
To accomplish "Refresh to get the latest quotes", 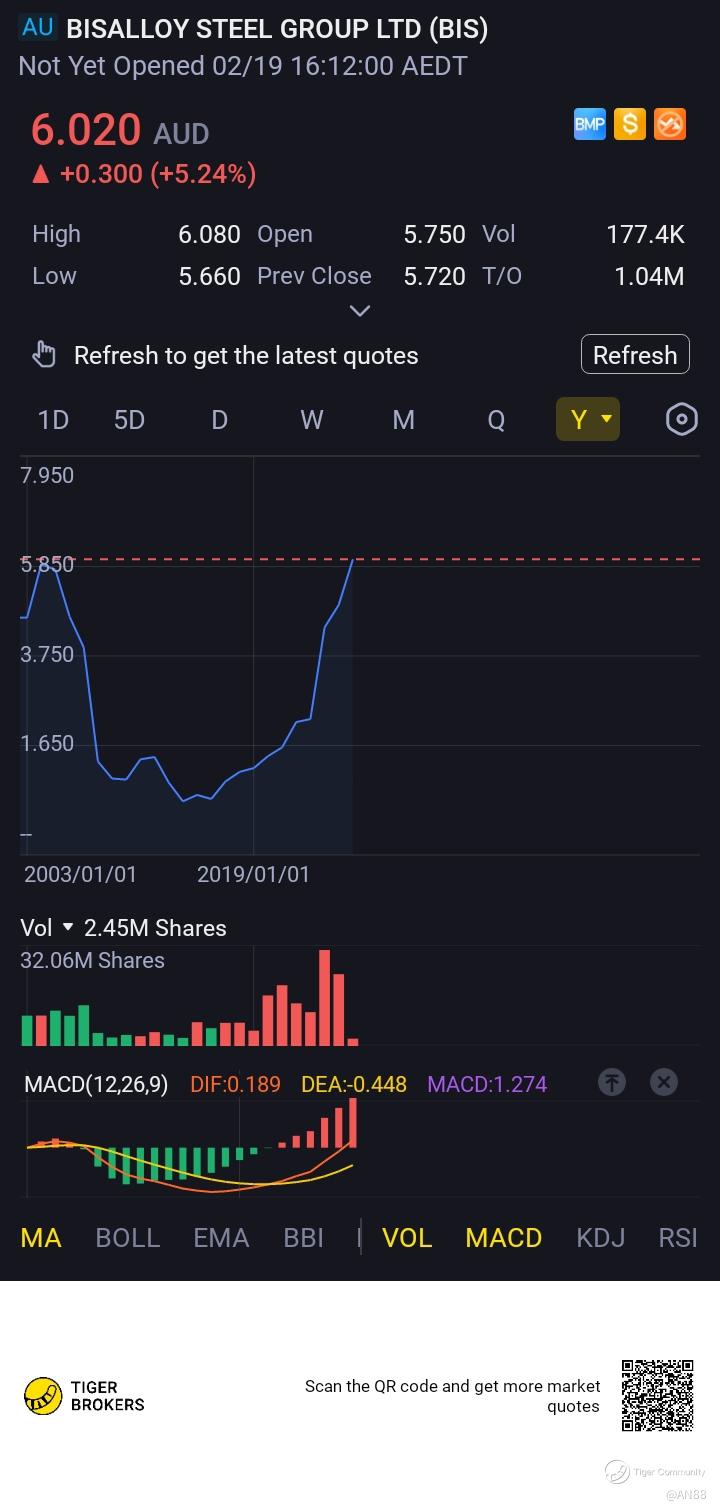I will tap(634, 355).
